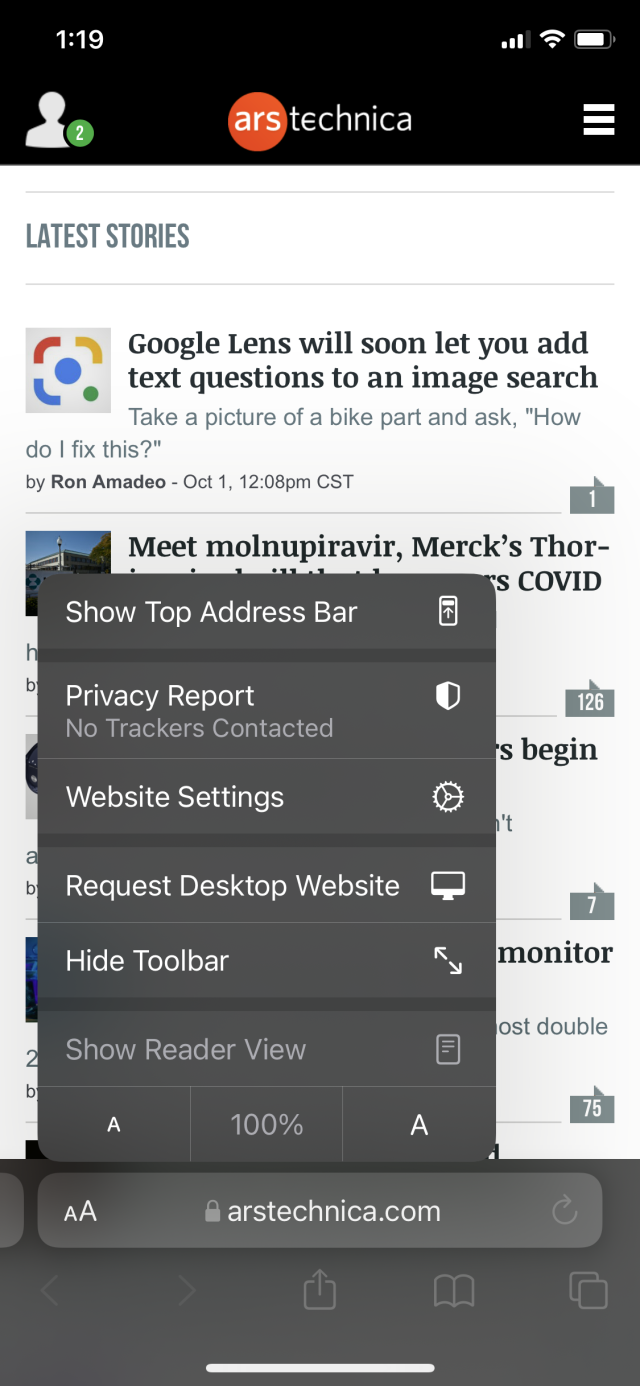Open the Google Lens story
Image resolution: width=640 pixels, height=1386 pixels.
coord(363,360)
